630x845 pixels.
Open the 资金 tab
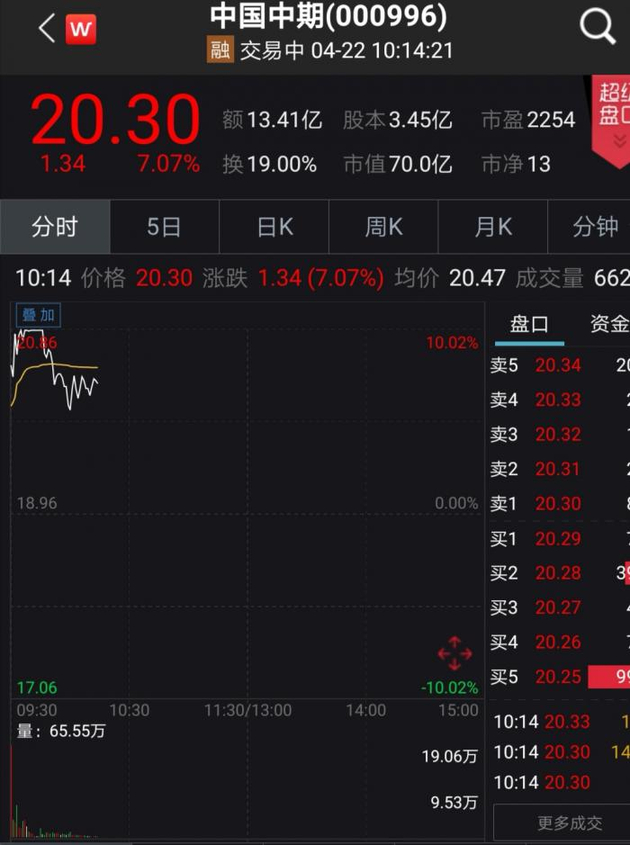tap(608, 323)
